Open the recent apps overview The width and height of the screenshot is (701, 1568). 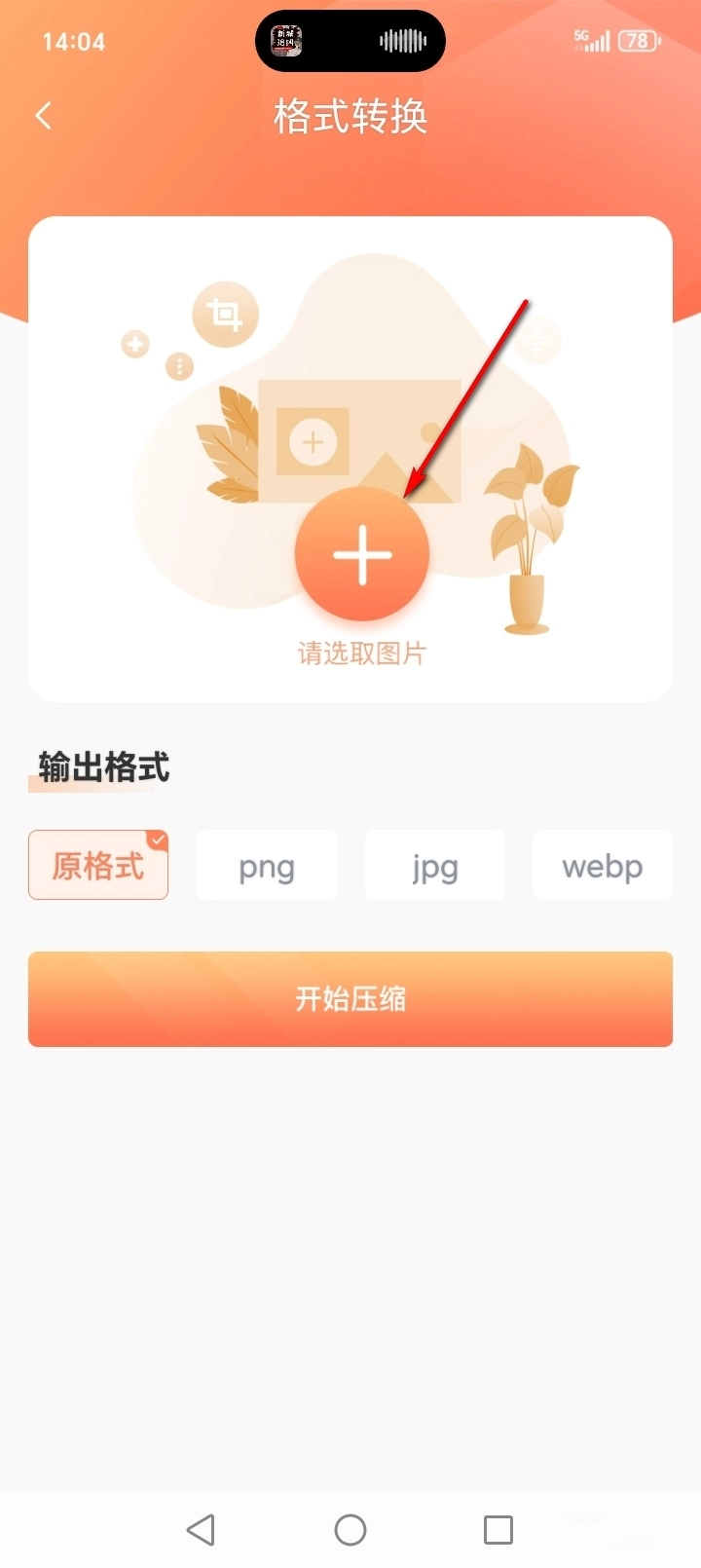pos(498,1529)
